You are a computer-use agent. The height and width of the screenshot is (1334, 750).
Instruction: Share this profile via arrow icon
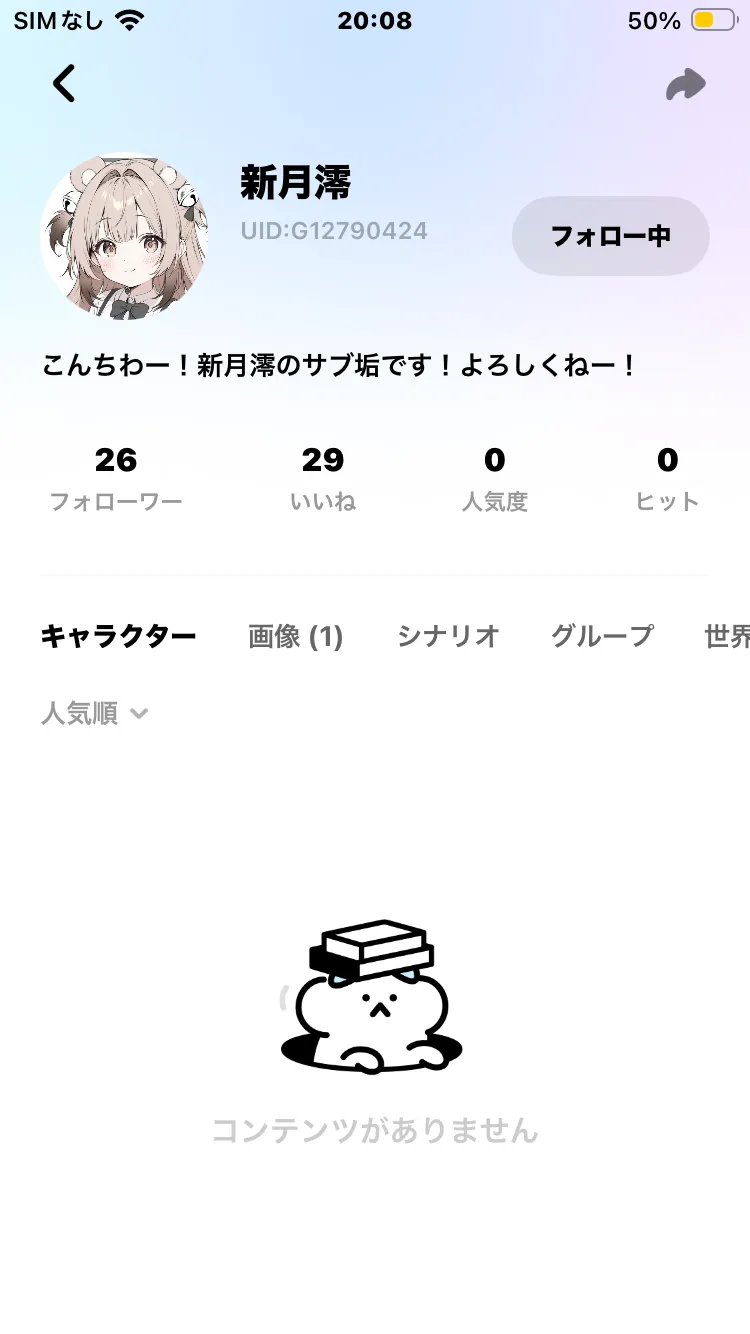(x=686, y=85)
